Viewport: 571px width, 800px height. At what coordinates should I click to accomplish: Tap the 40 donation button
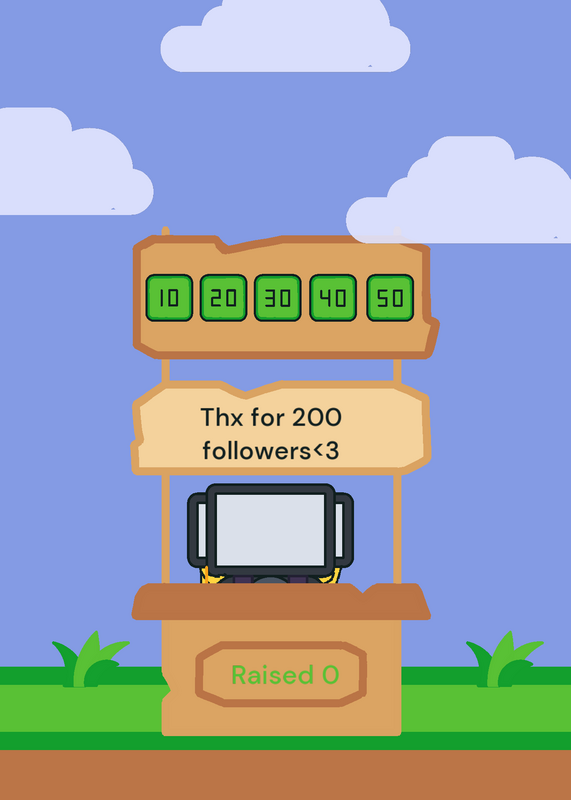click(333, 298)
